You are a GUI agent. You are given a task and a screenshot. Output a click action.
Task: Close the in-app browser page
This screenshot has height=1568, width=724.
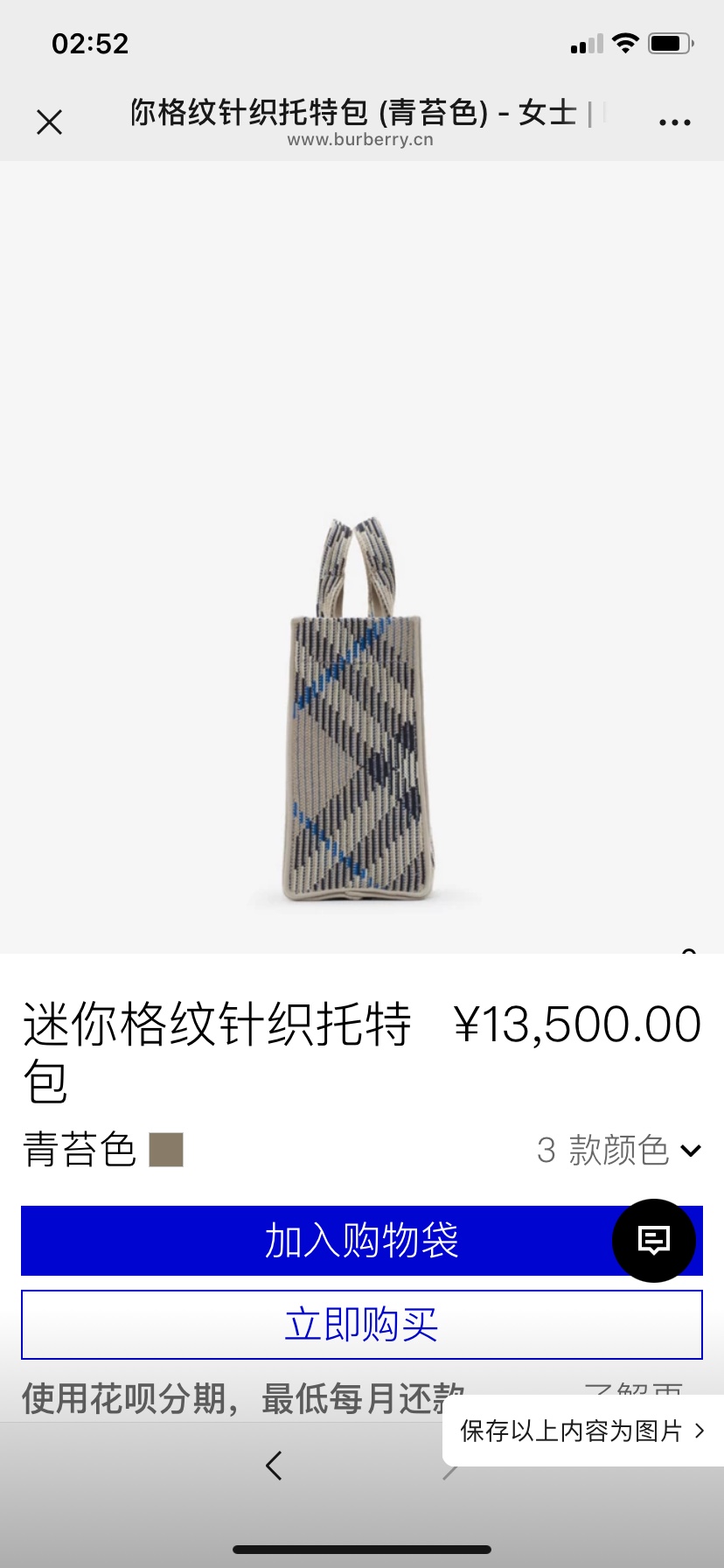(x=50, y=122)
